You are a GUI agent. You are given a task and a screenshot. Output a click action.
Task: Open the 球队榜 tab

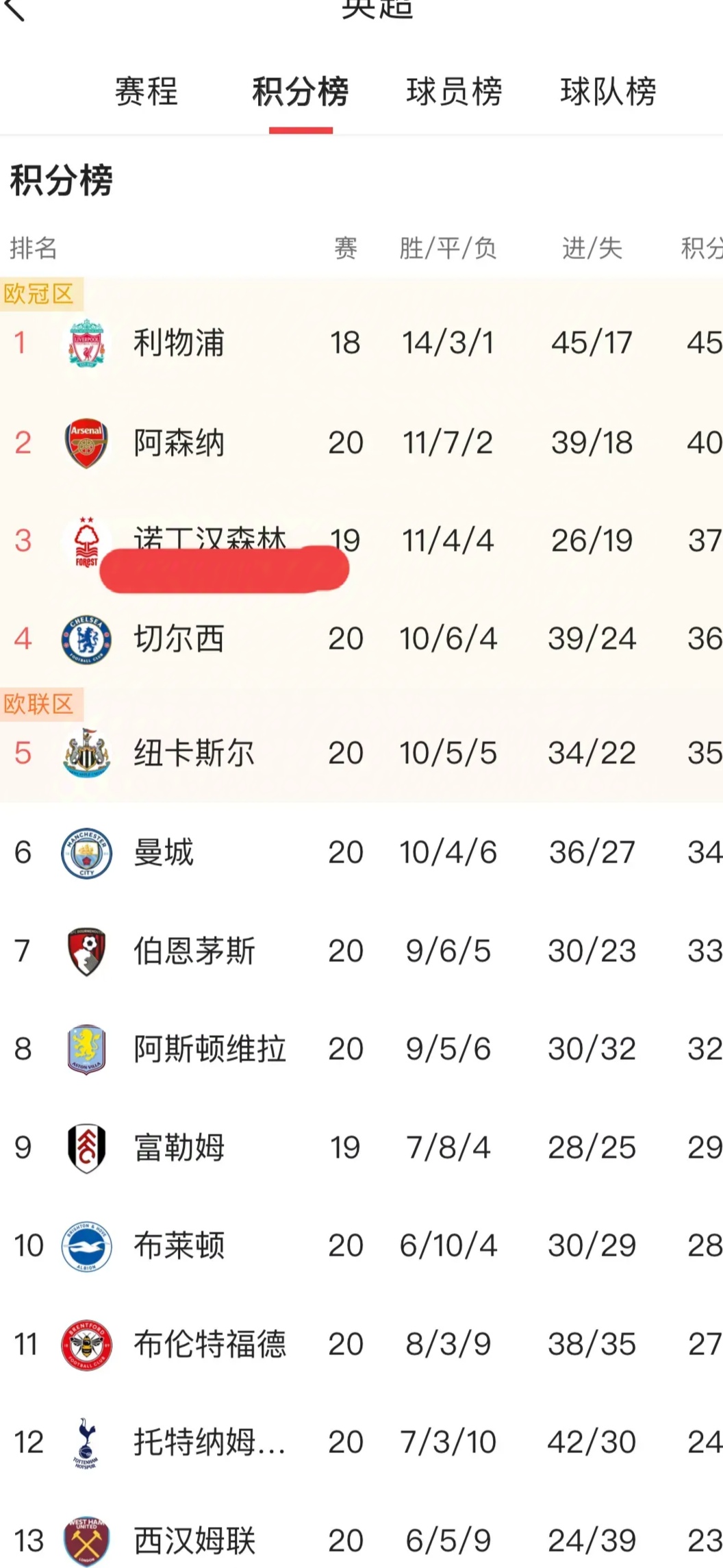coord(609,92)
